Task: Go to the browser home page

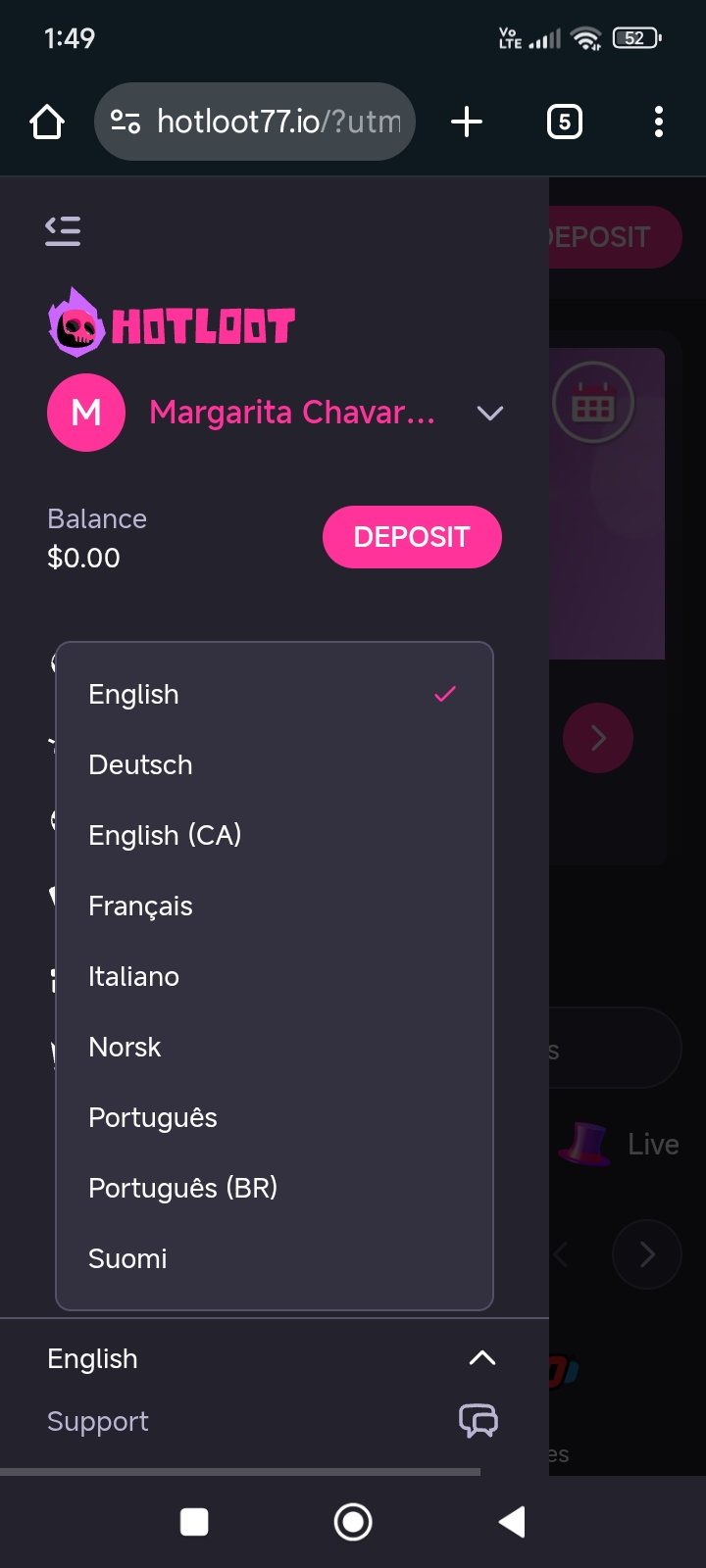Action: pos(47,122)
